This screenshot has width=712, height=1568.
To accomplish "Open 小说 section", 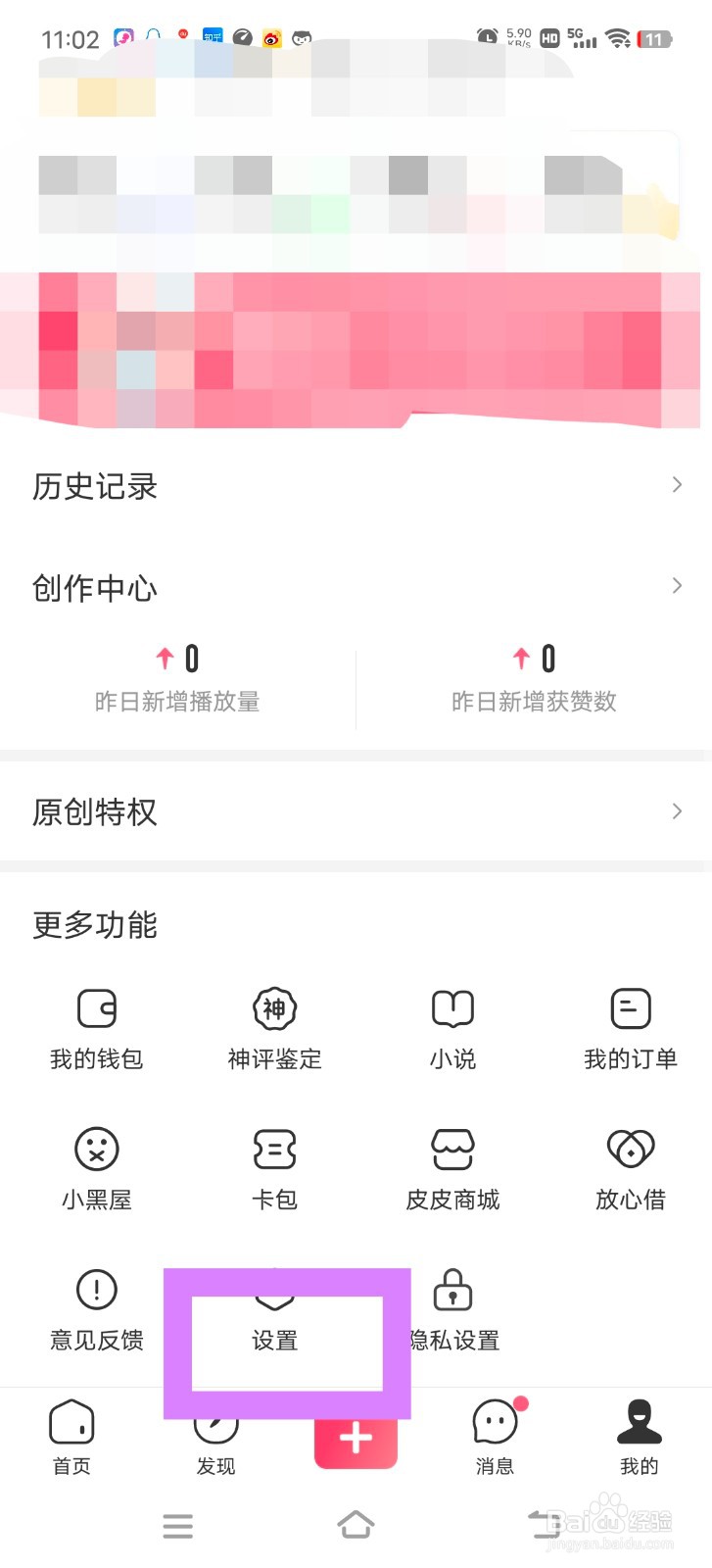I will pyautogui.click(x=452, y=1029).
